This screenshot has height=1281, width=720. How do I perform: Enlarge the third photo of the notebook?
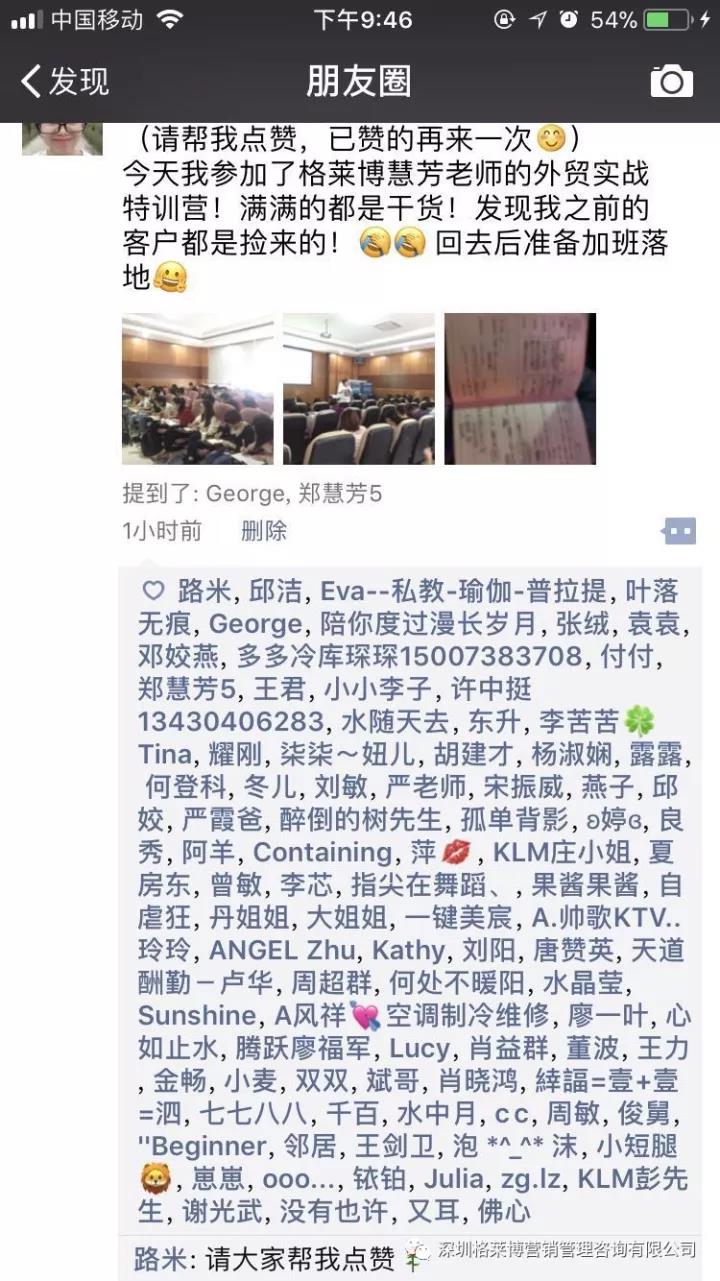[x=520, y=389]
